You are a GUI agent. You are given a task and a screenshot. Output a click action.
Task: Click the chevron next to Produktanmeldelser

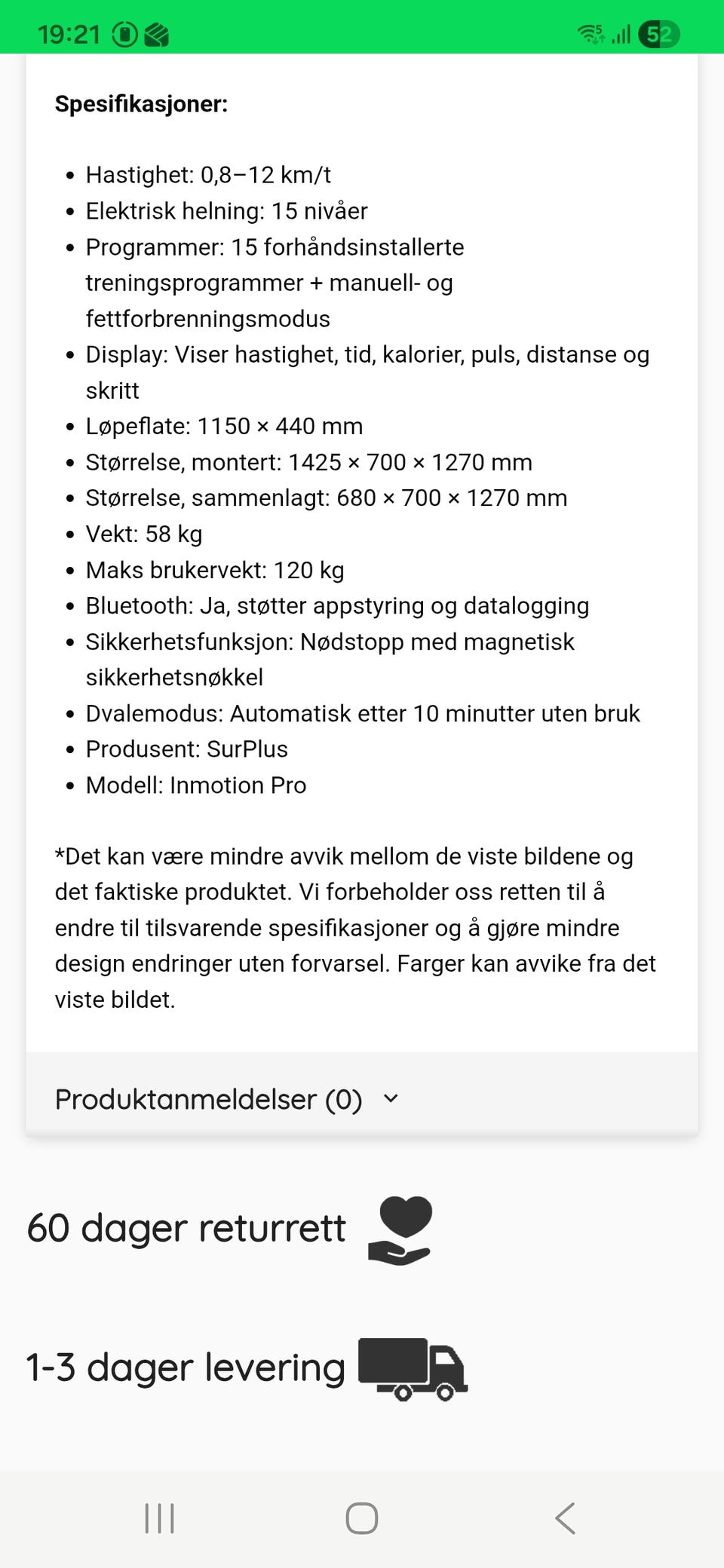click(x=390, y=1099)
